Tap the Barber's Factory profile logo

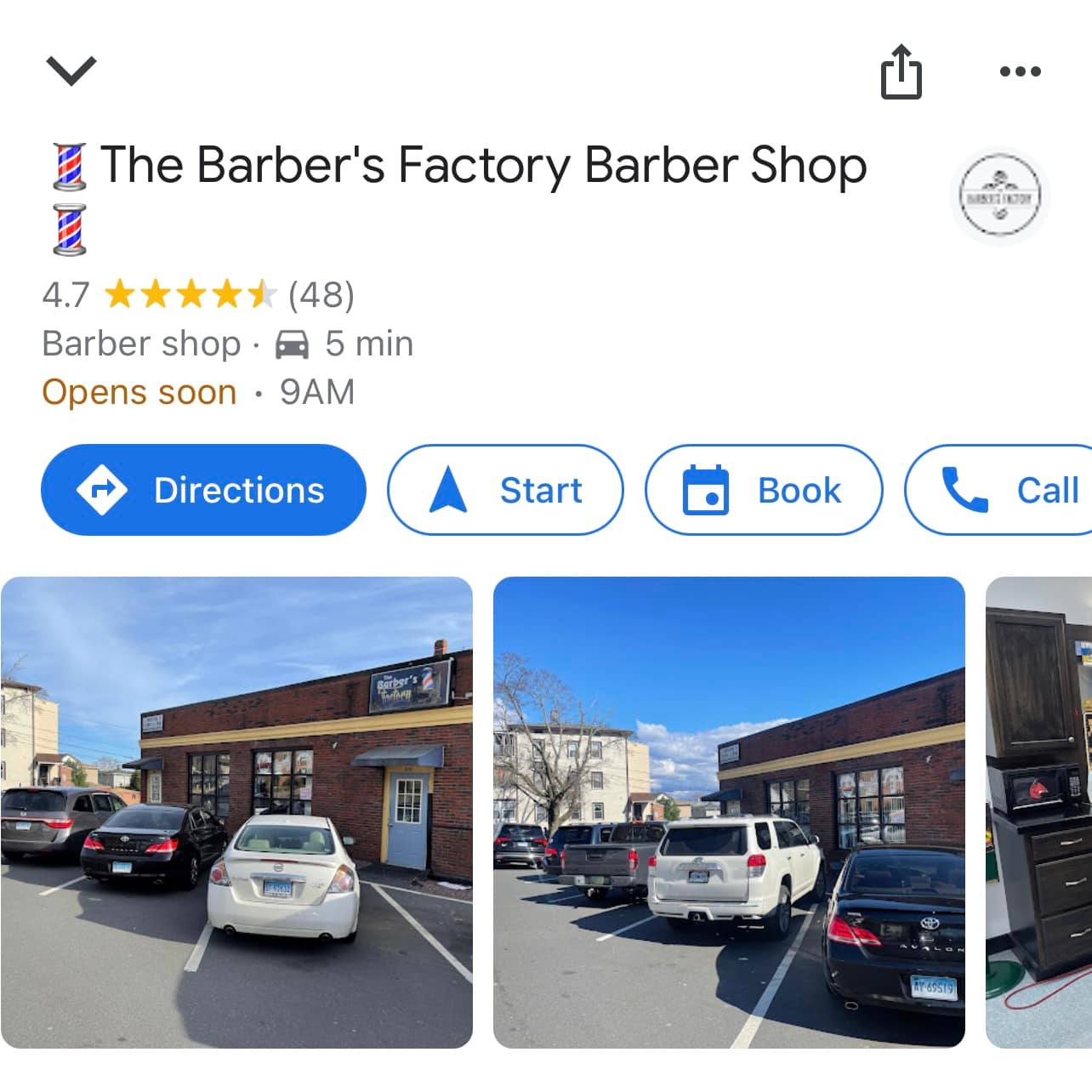tap(999, 196)
